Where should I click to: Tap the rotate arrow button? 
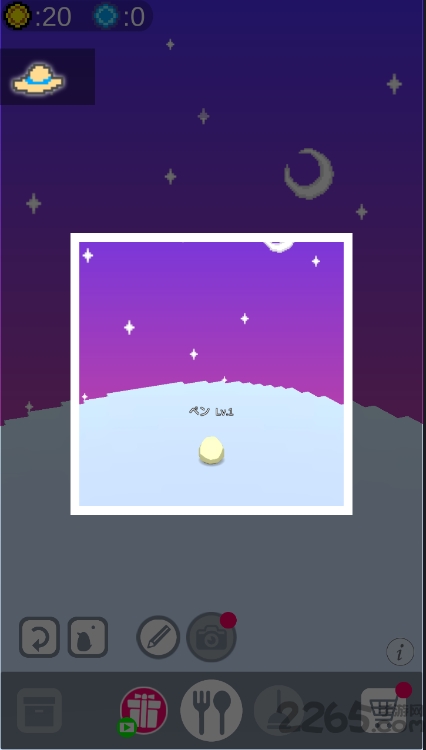(x=39, y=637)
